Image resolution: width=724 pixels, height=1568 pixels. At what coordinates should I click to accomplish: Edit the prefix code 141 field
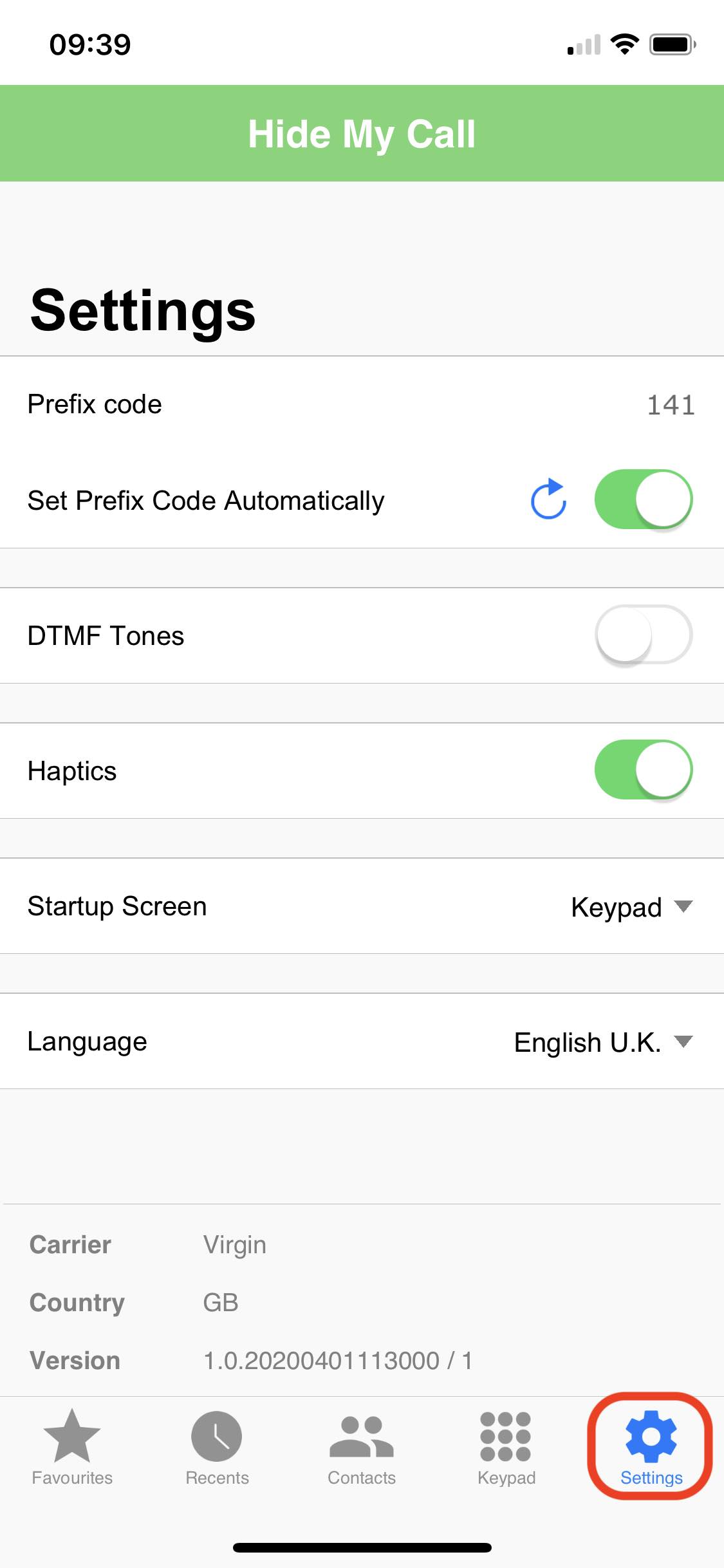tap(671, 405)
